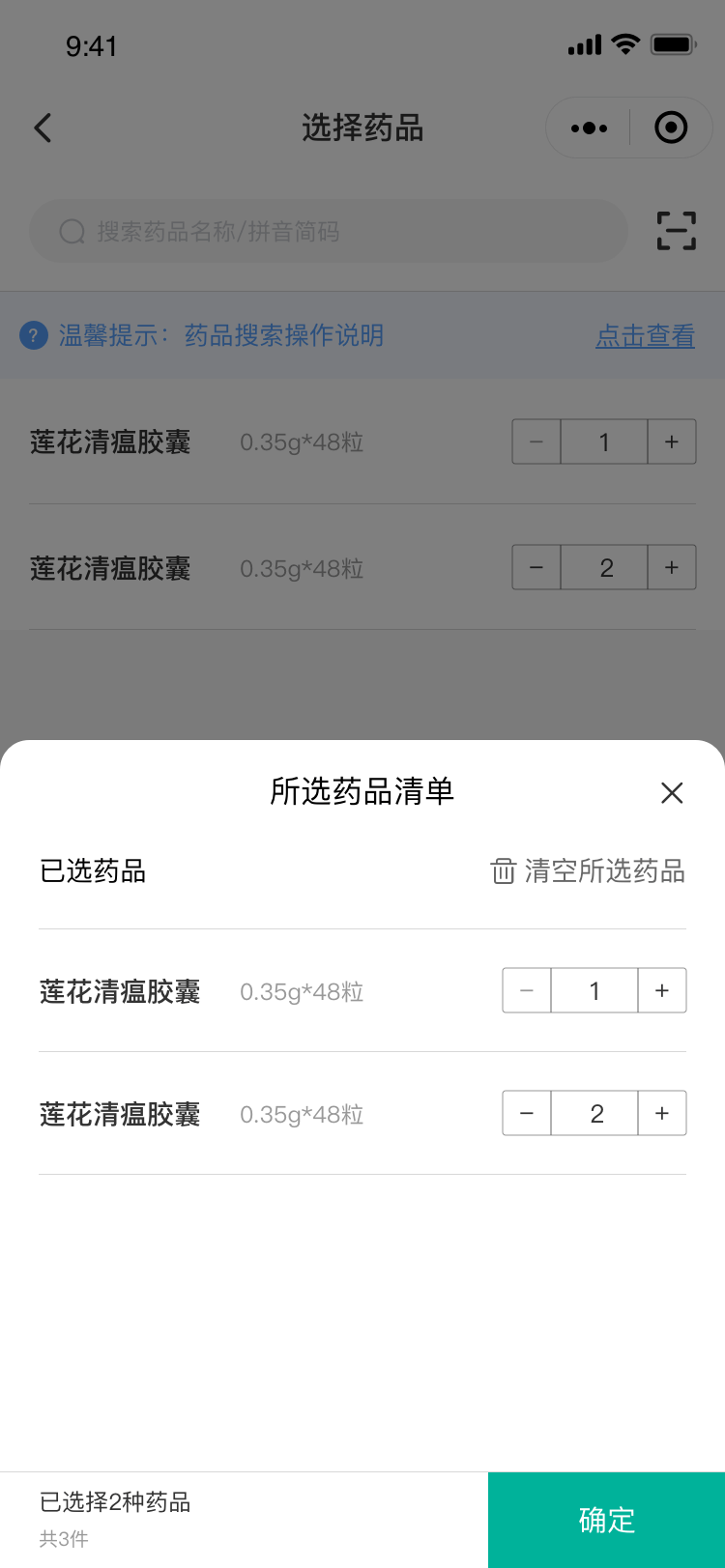Close the 所选药品清单 sheet
Screen dimensions: 725x1568
[x=672, y=793]
